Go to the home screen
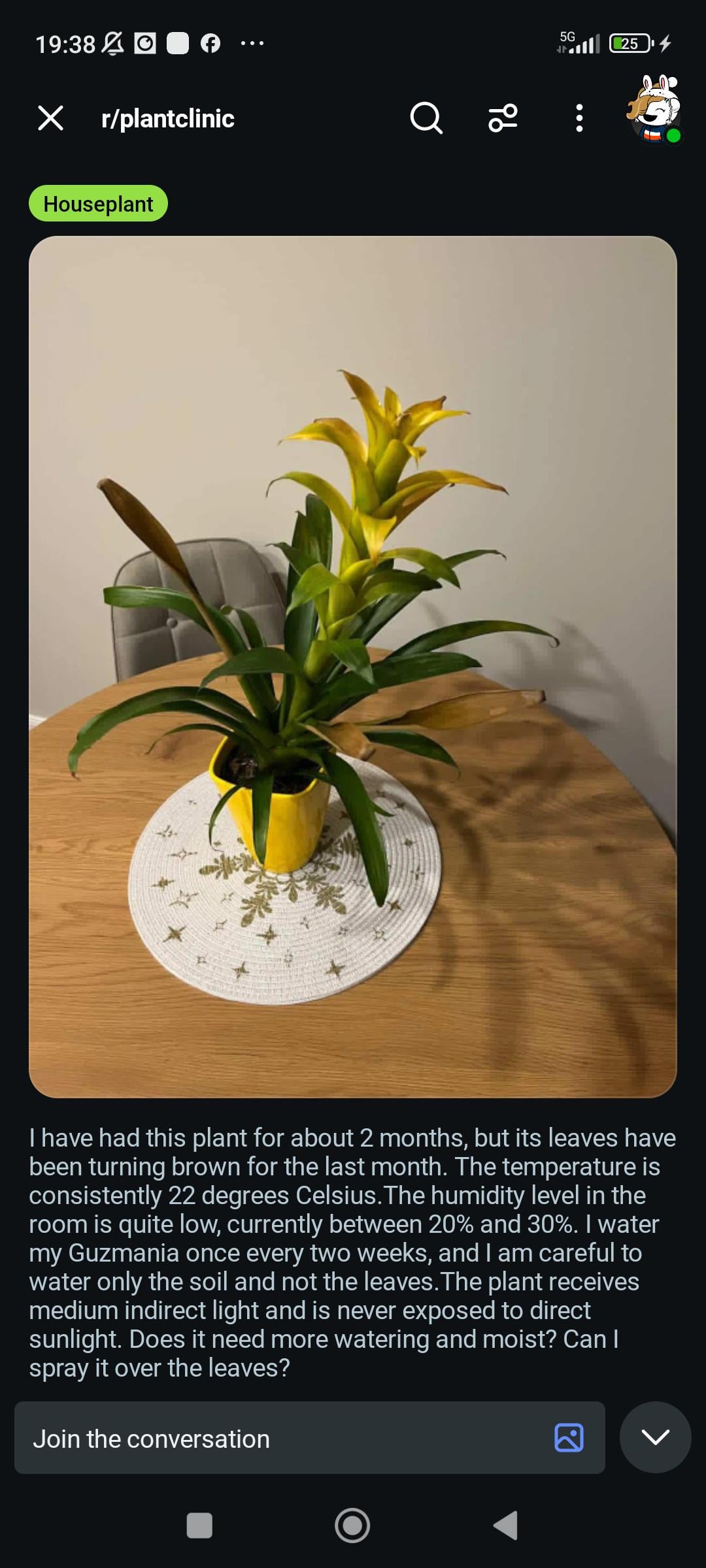The width and height of the screenshot is (706, 1568). (x=352, y=1525)
